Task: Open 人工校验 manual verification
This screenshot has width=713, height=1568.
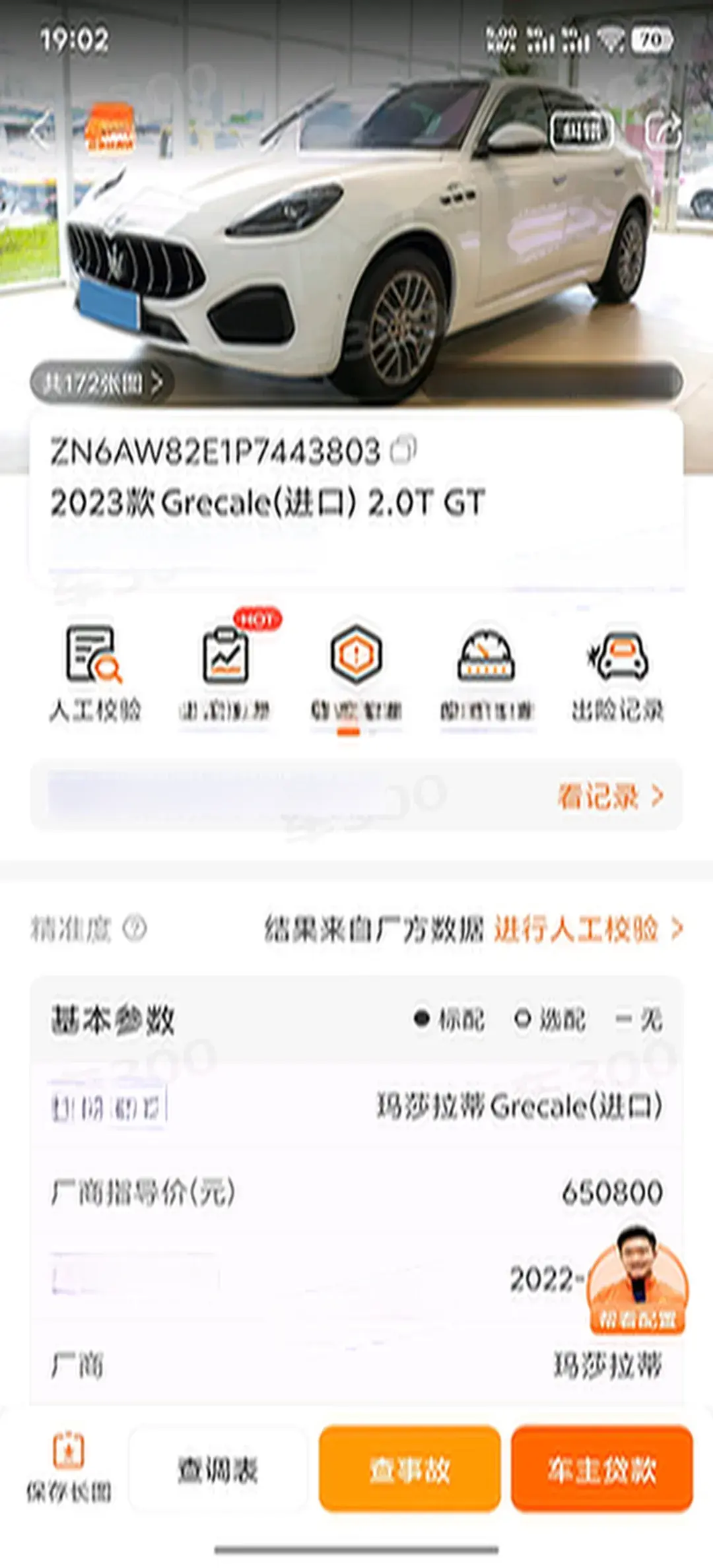Action: pyautogui.click(x=94, y=673)
